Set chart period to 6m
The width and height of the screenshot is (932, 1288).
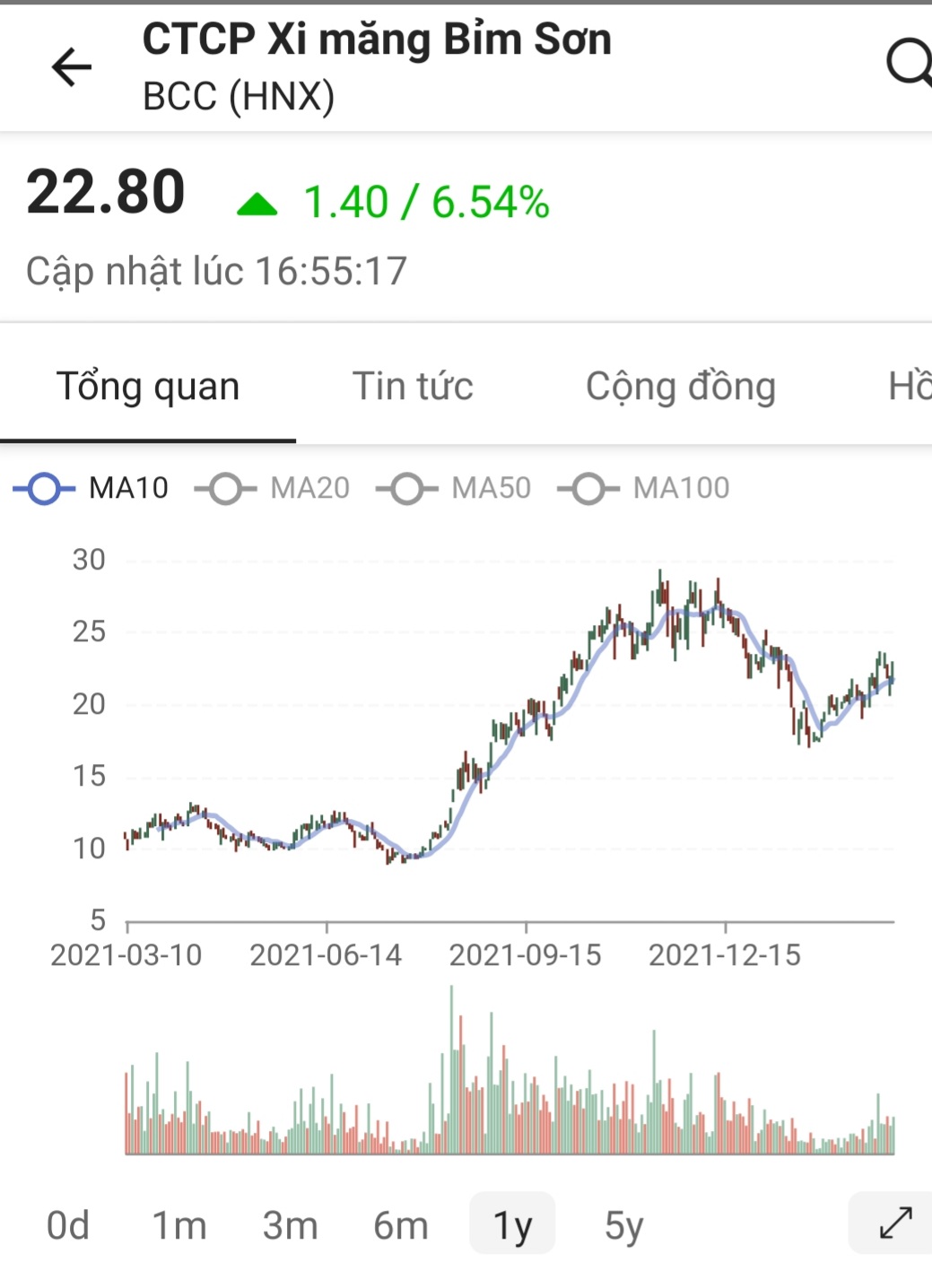click(401, 1225)
